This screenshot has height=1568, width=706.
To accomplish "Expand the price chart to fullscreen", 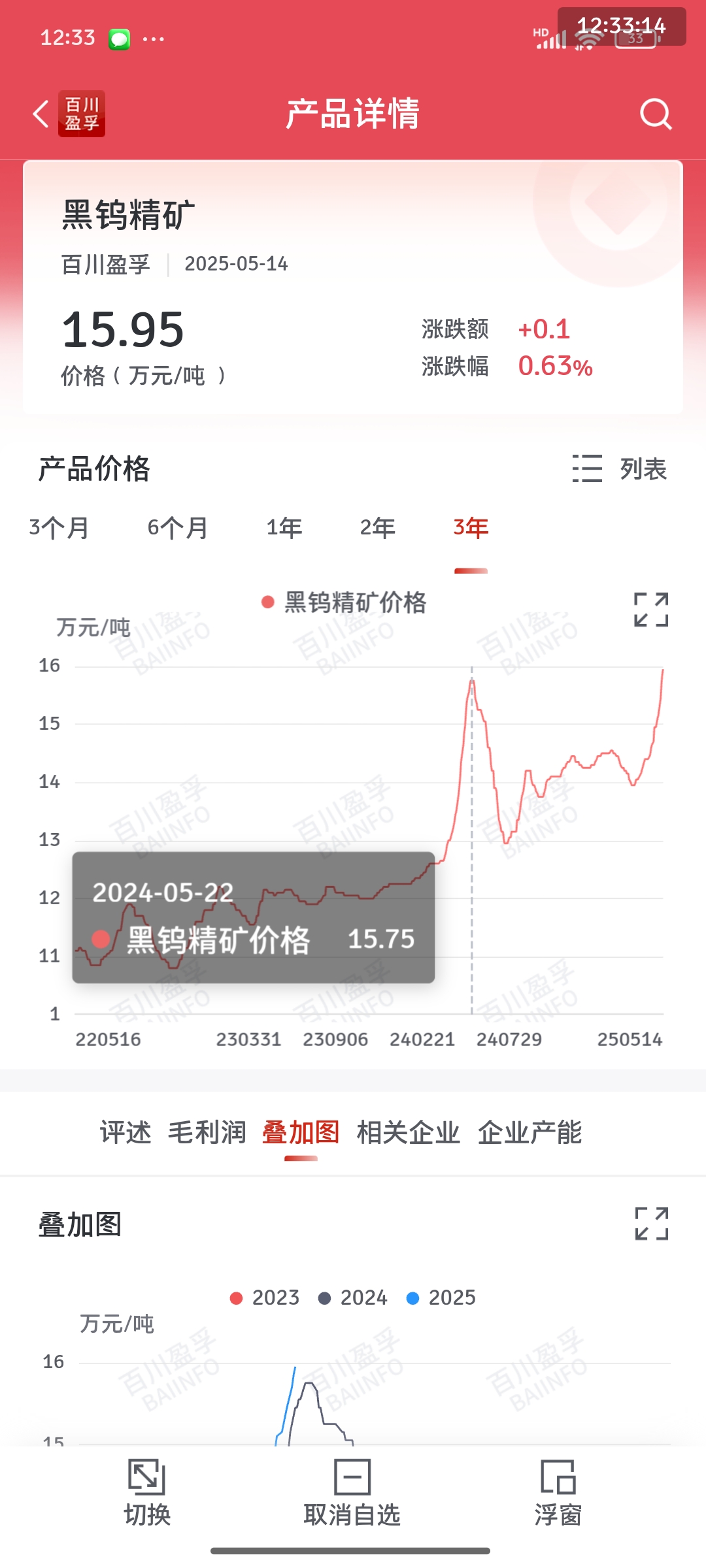I will (x=651, y=610).
